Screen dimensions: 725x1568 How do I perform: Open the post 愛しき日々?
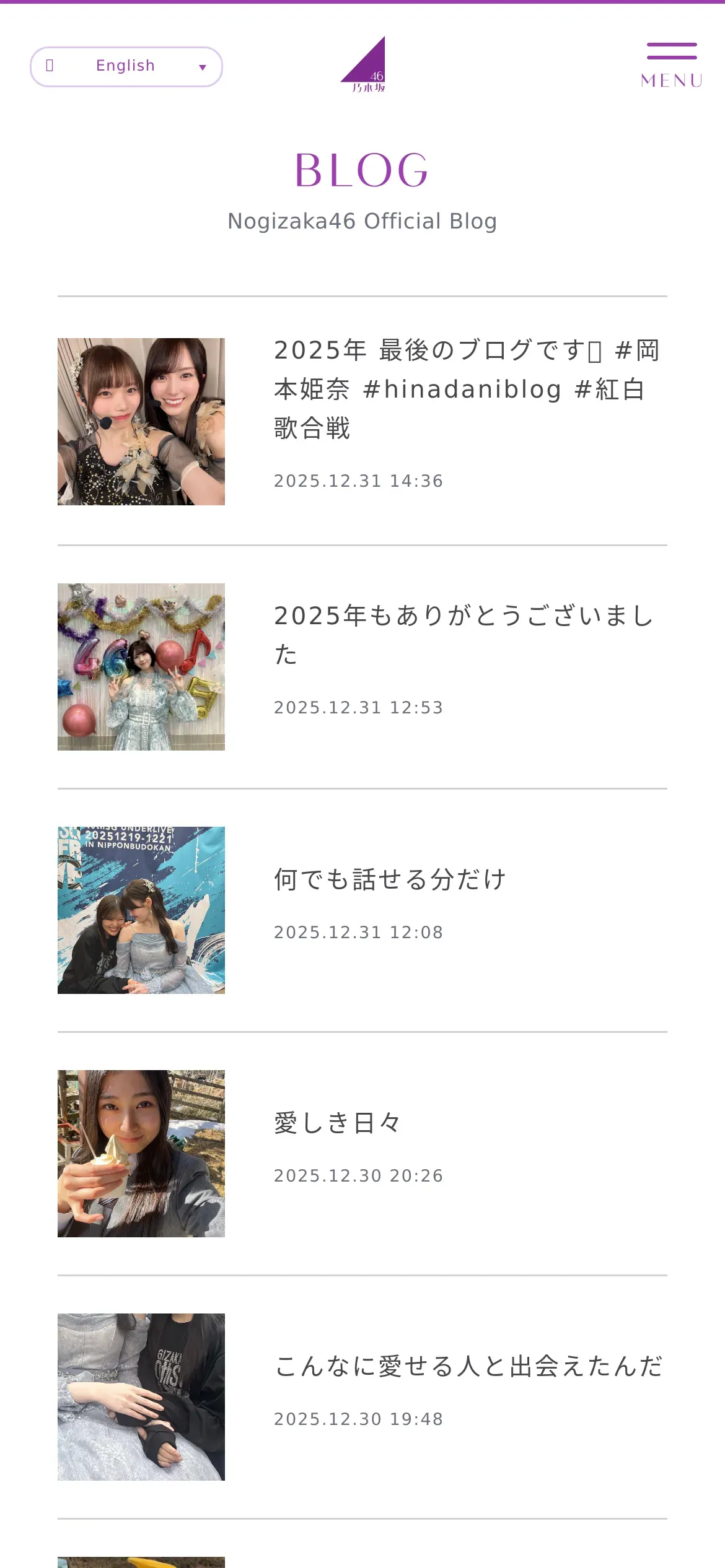click(x=338, y=1123)
